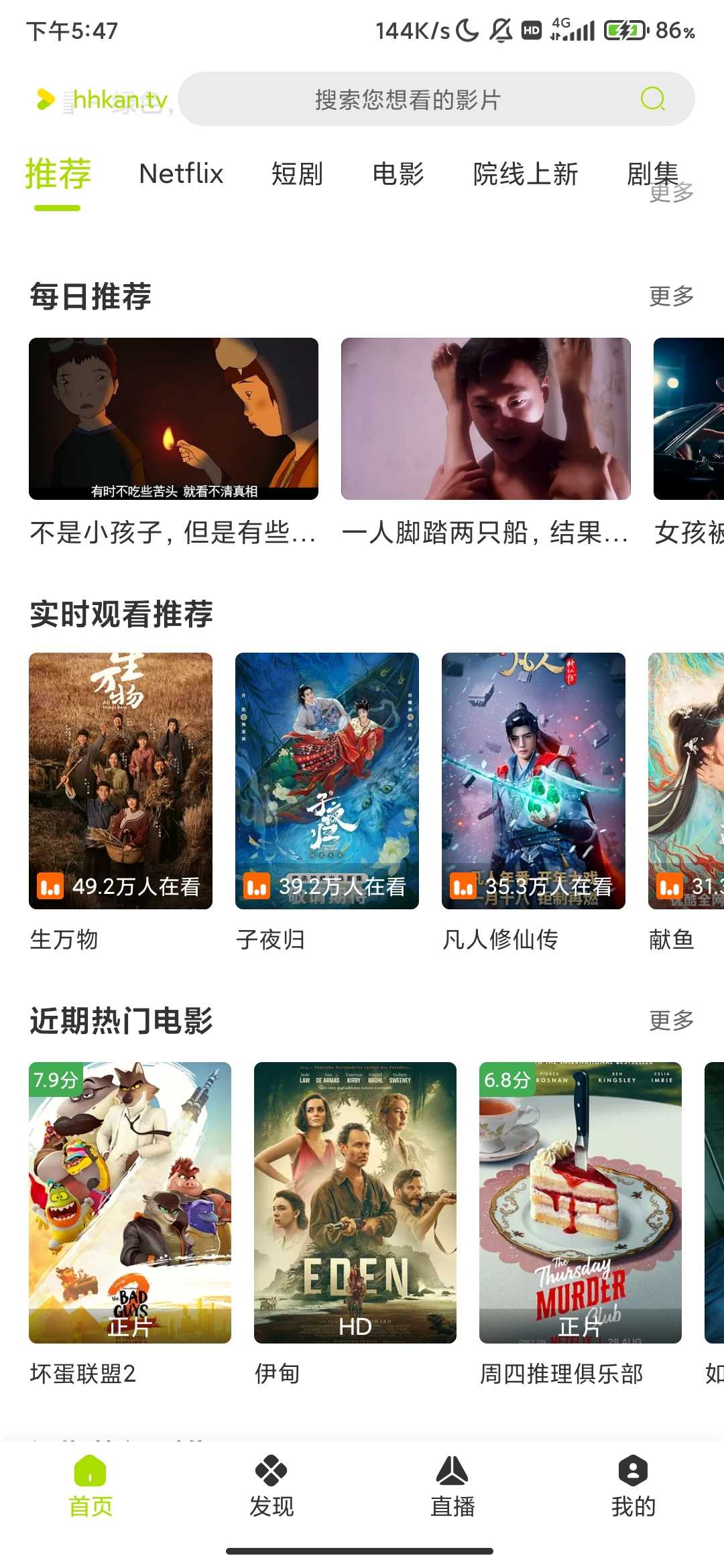The width and height of the screenshot is (724, 1568).
Task: Open the movie 伊甸
Action: pos(355,1202)
